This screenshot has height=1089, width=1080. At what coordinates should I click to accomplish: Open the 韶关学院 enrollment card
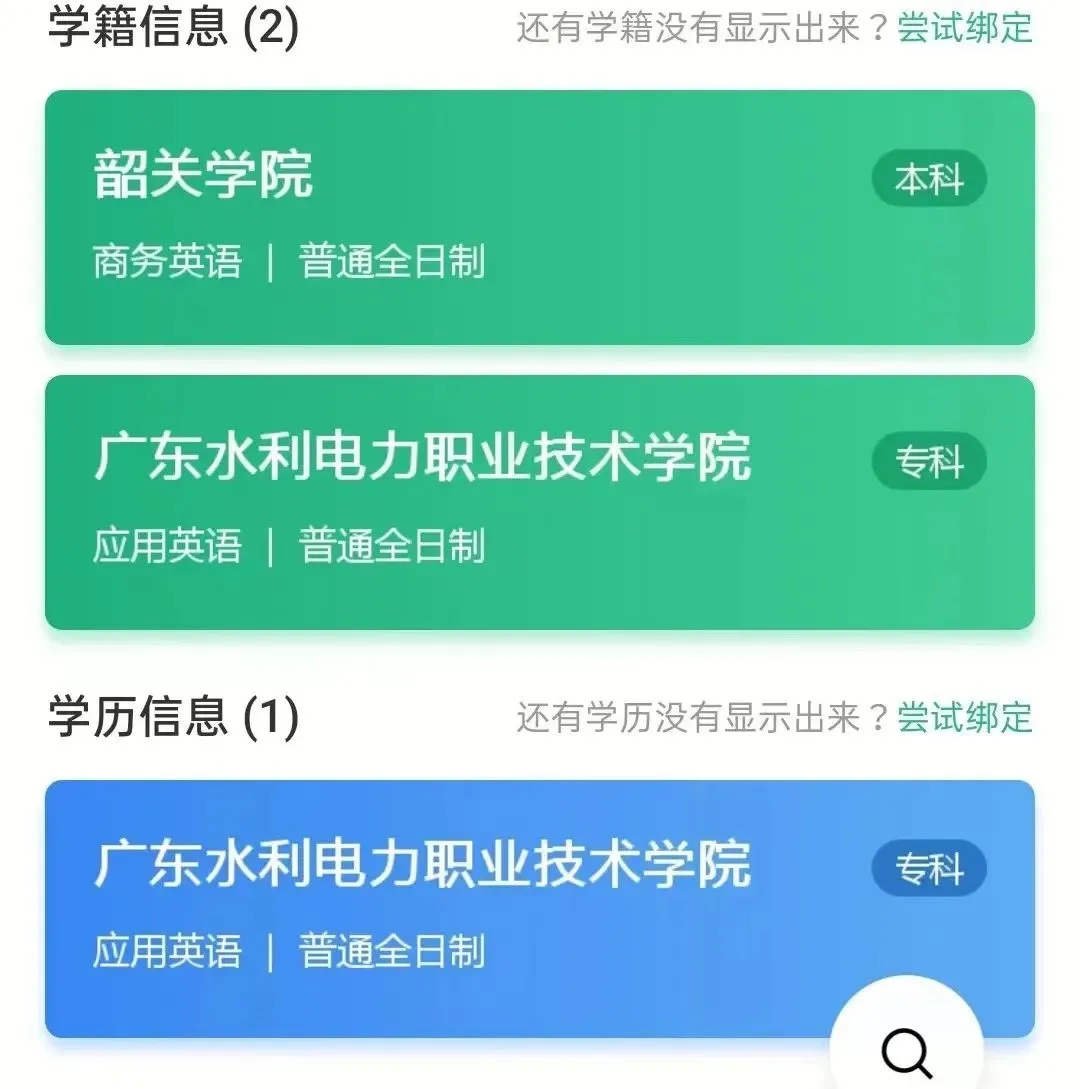click(540, 217)
